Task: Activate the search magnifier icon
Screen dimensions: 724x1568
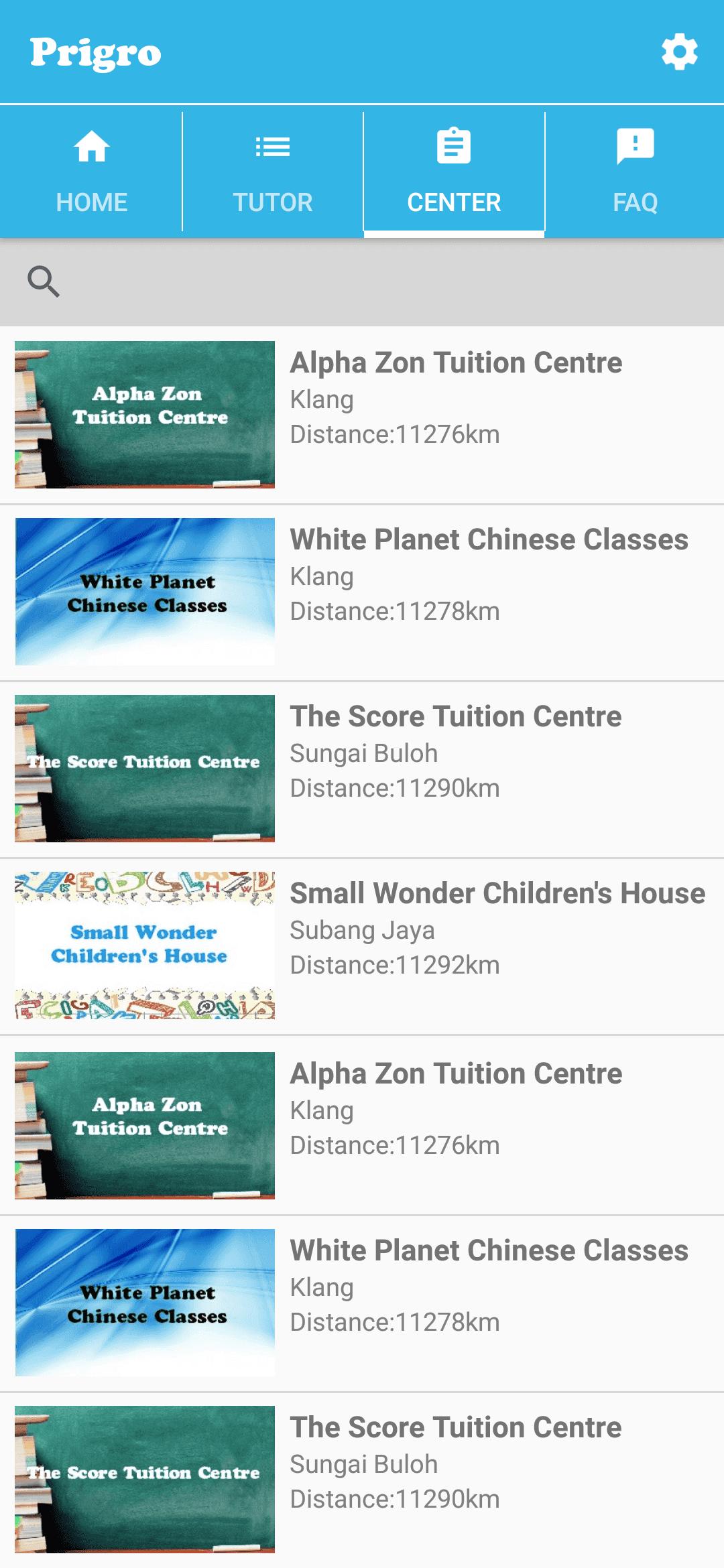Action: coord(43,281)
